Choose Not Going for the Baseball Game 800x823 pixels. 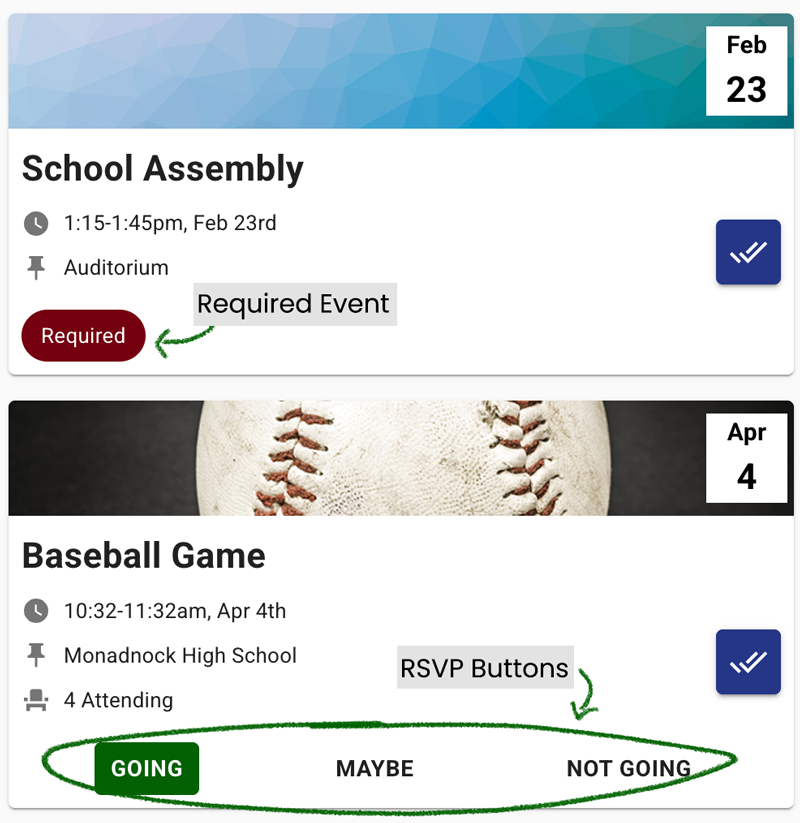tap(628, 768)
